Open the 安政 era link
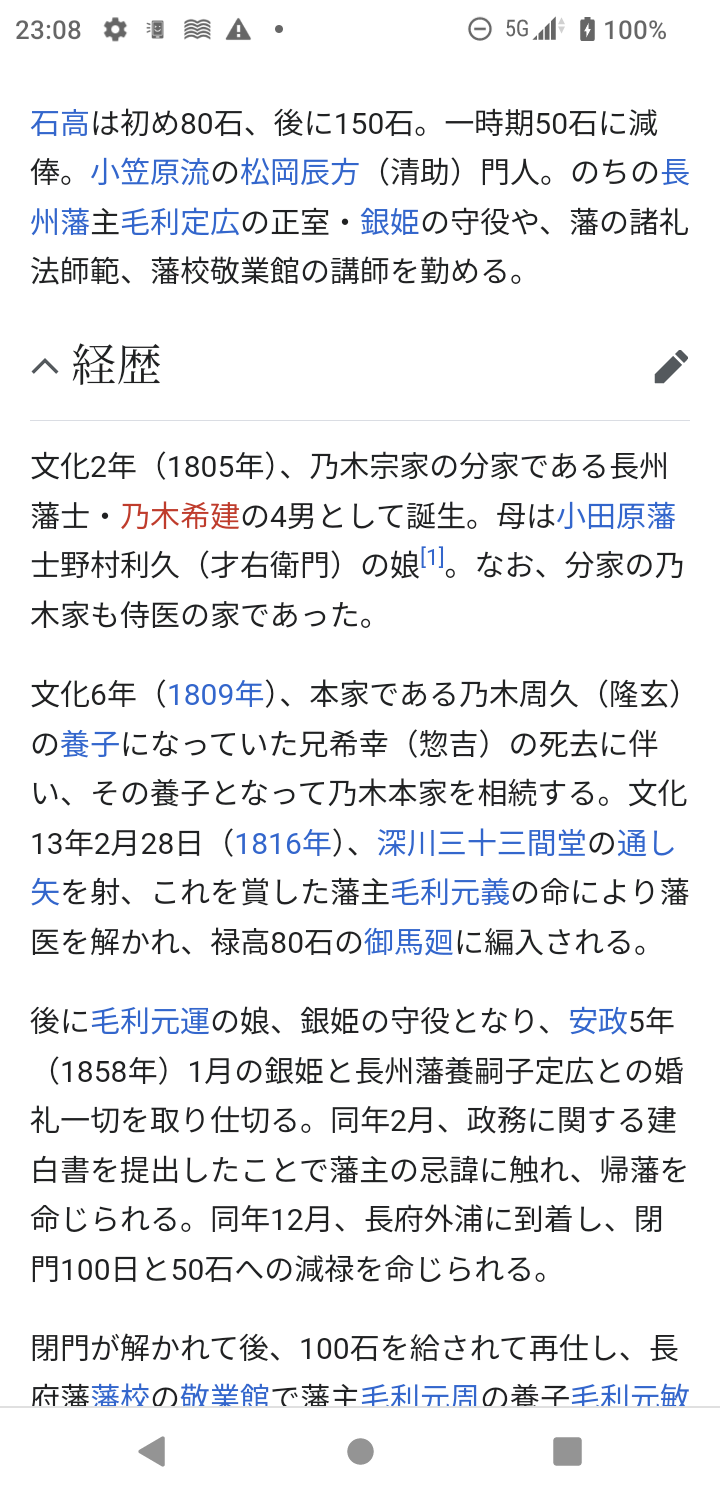720x1496 pixels. pyautogui.click(x=598, y=1021)
